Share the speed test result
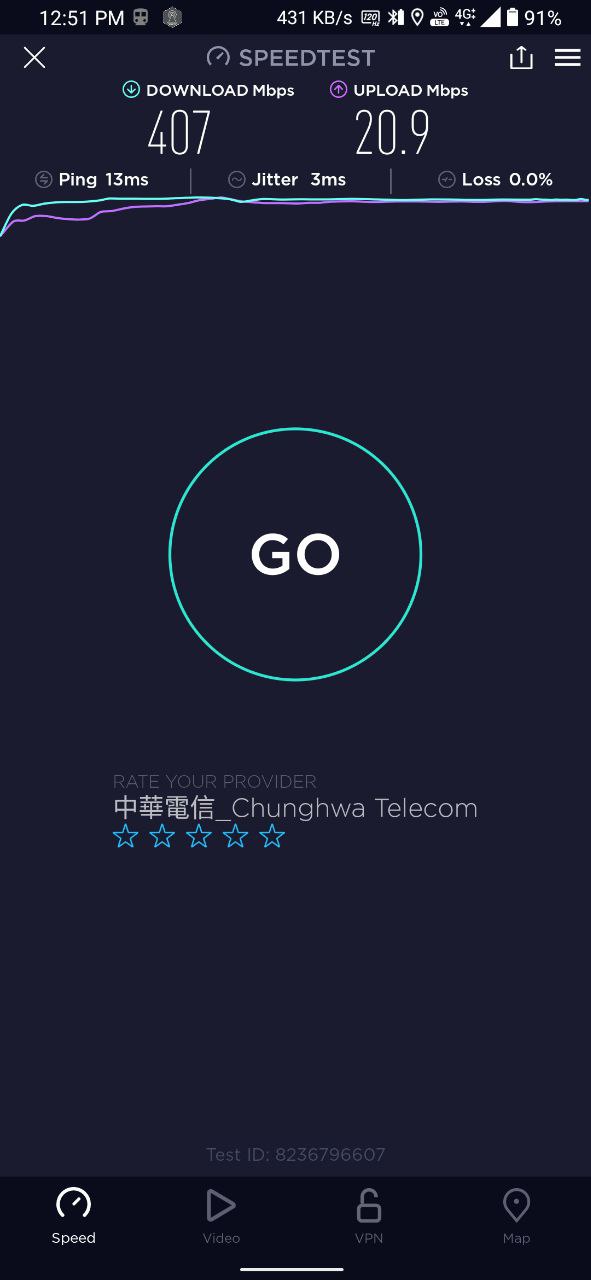This screenshot has width=591, height=1280. point(521,58)
